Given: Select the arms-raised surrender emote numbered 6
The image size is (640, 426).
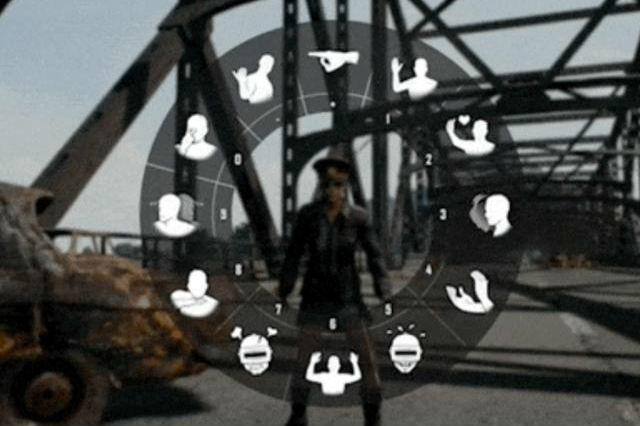Looking at the screenshot, I should point(332,372).
